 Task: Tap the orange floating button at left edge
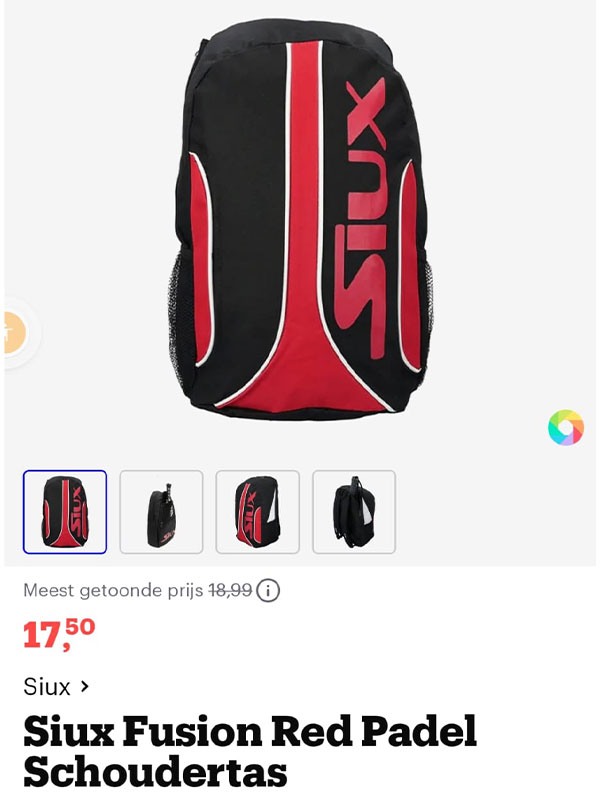12,333
